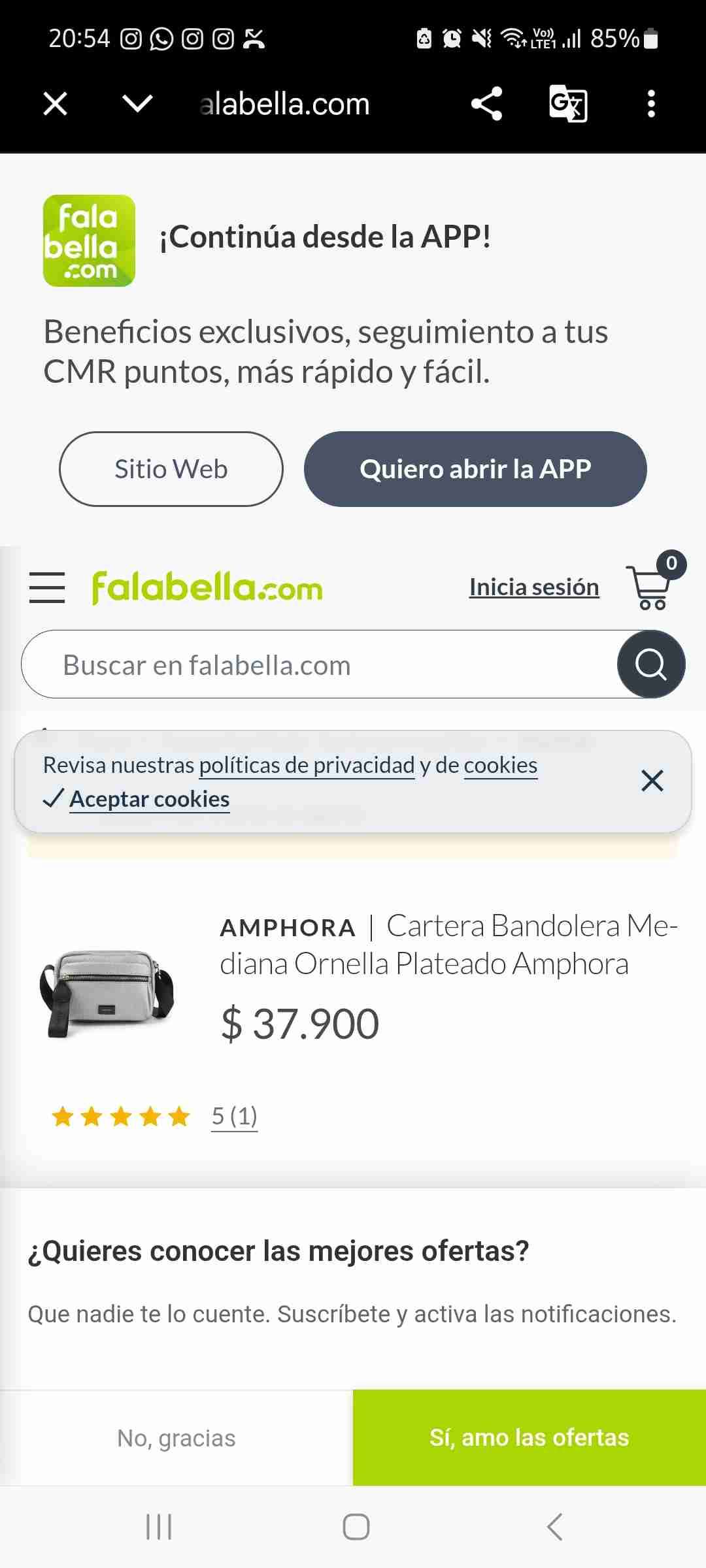Dismiss the cookie notice banner
This screenshot has width=706, height=1568.
pos(652,781)
